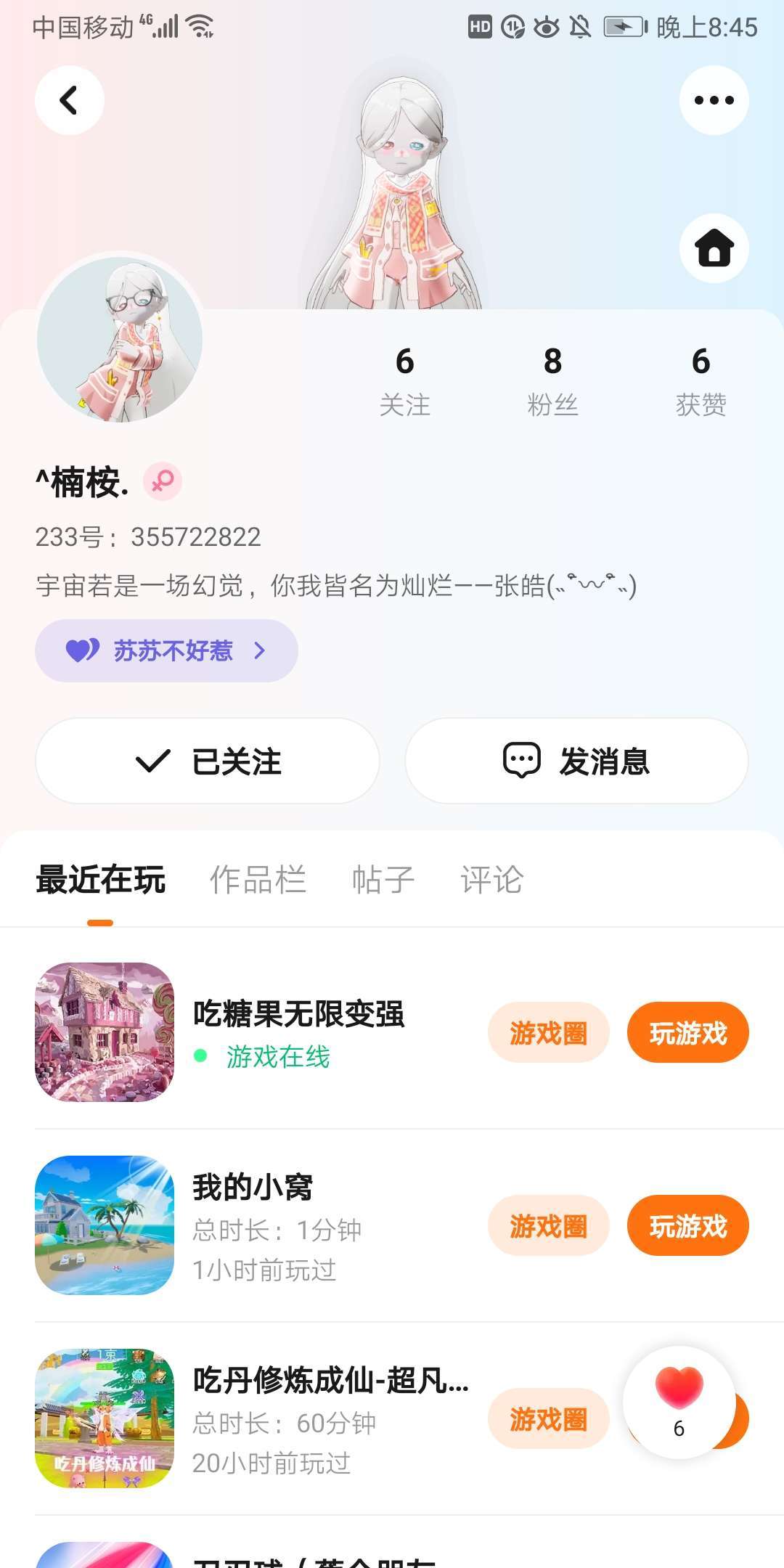The image size is (784, 1568).
Task: Open the 吃丹修炼成仙 game thumbnail
Action: [x=105, y=1418]
